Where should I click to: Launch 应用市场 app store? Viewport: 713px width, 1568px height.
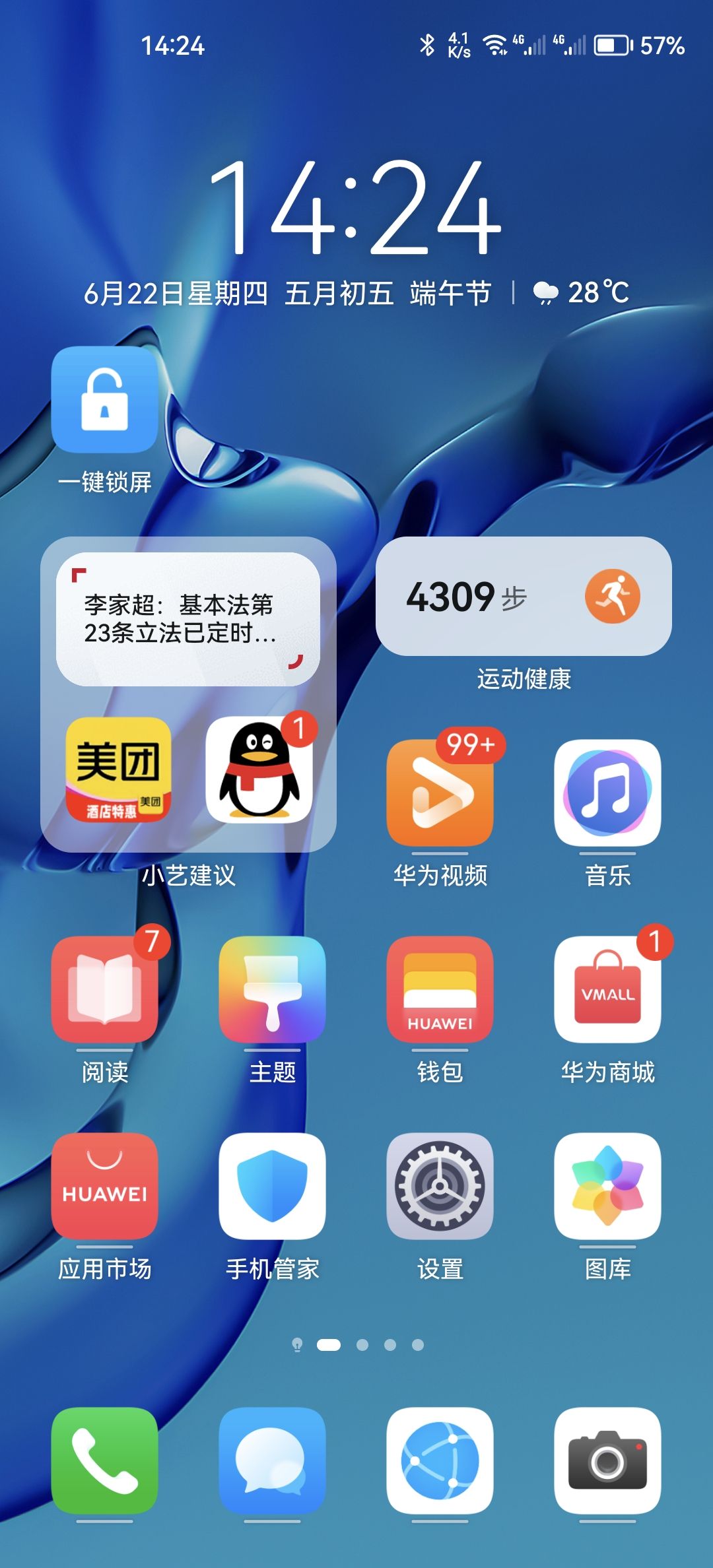(x=104, y=1185)
